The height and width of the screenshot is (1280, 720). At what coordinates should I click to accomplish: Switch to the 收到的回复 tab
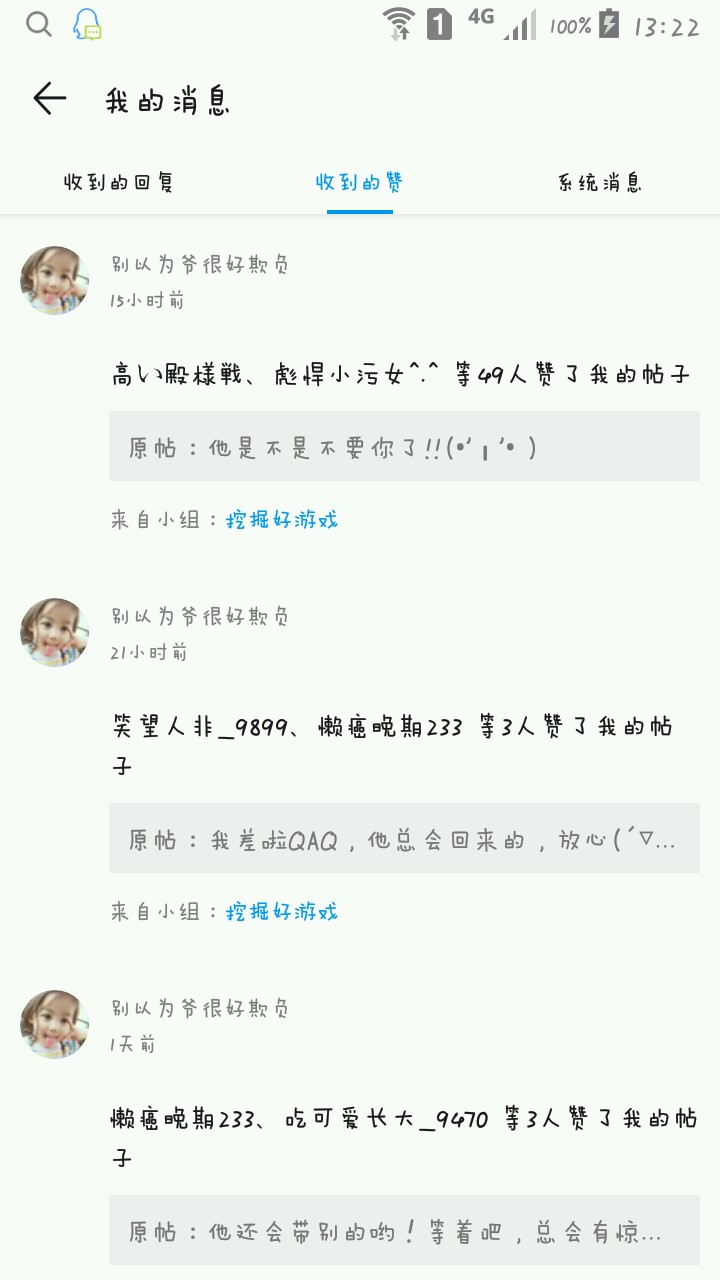pos(119,182)
